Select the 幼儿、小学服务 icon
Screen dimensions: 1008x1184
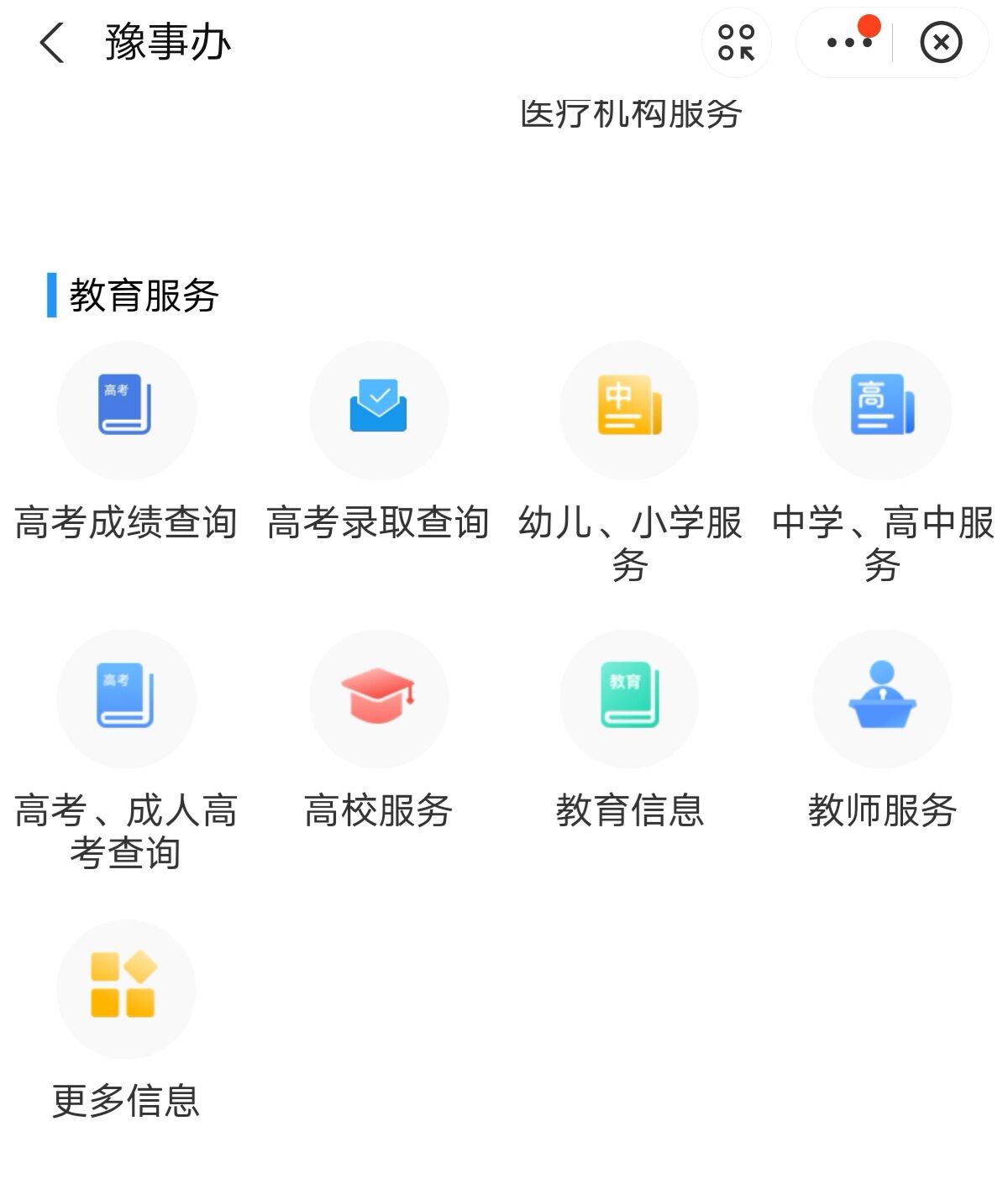631,410
